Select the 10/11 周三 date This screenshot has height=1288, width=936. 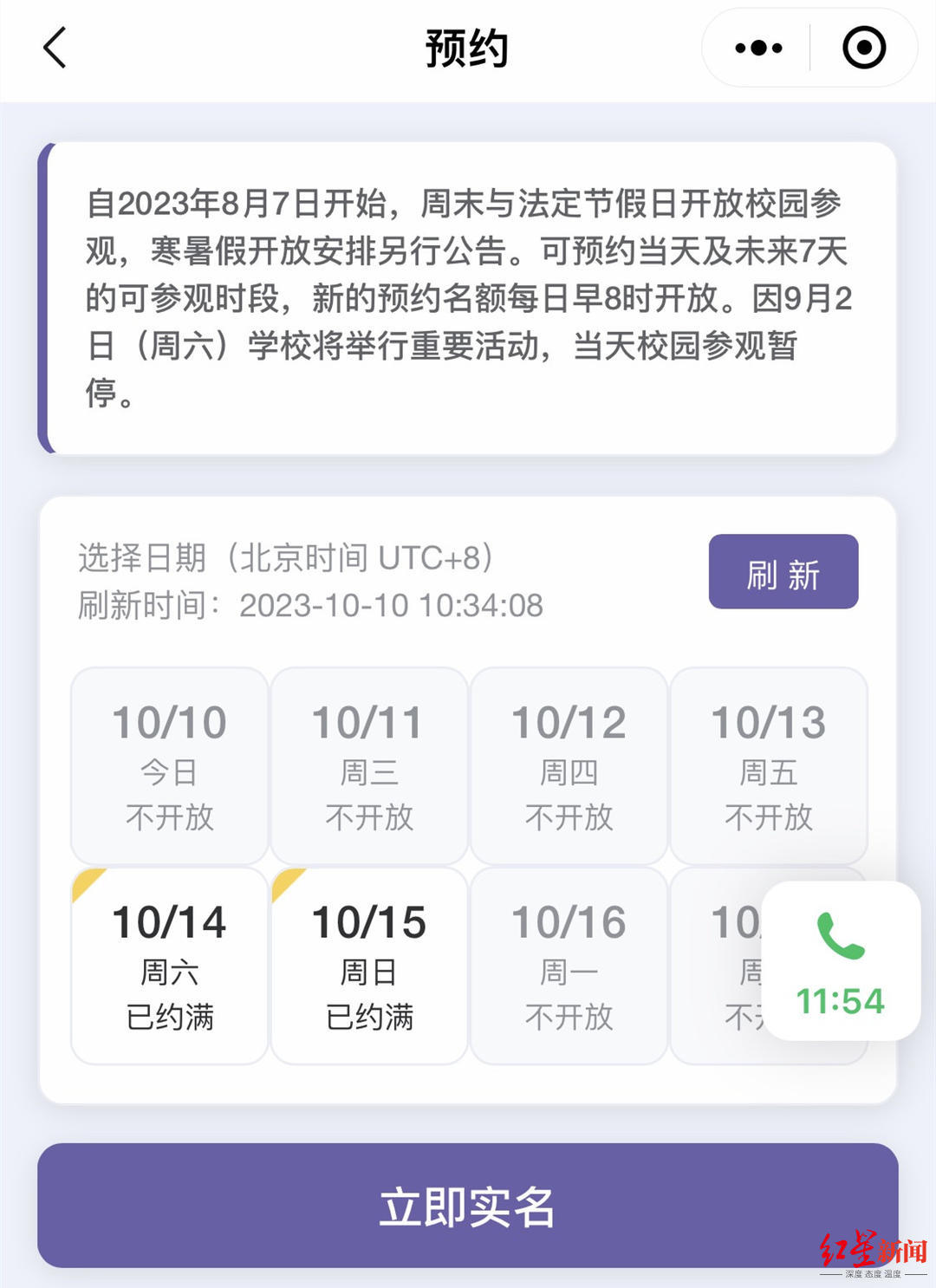tap(369, 766)
